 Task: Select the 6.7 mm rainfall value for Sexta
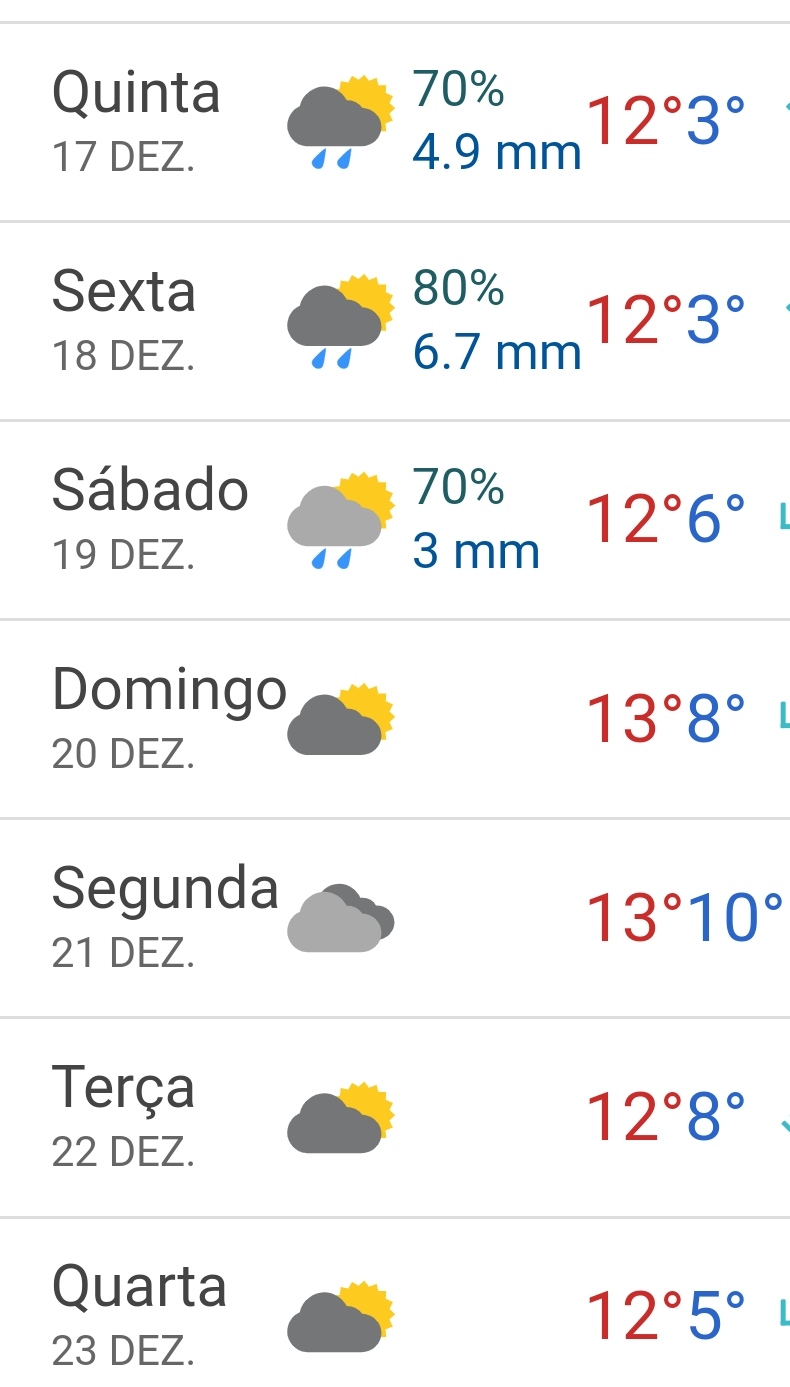pyautogui.click(x=495, y=350)
